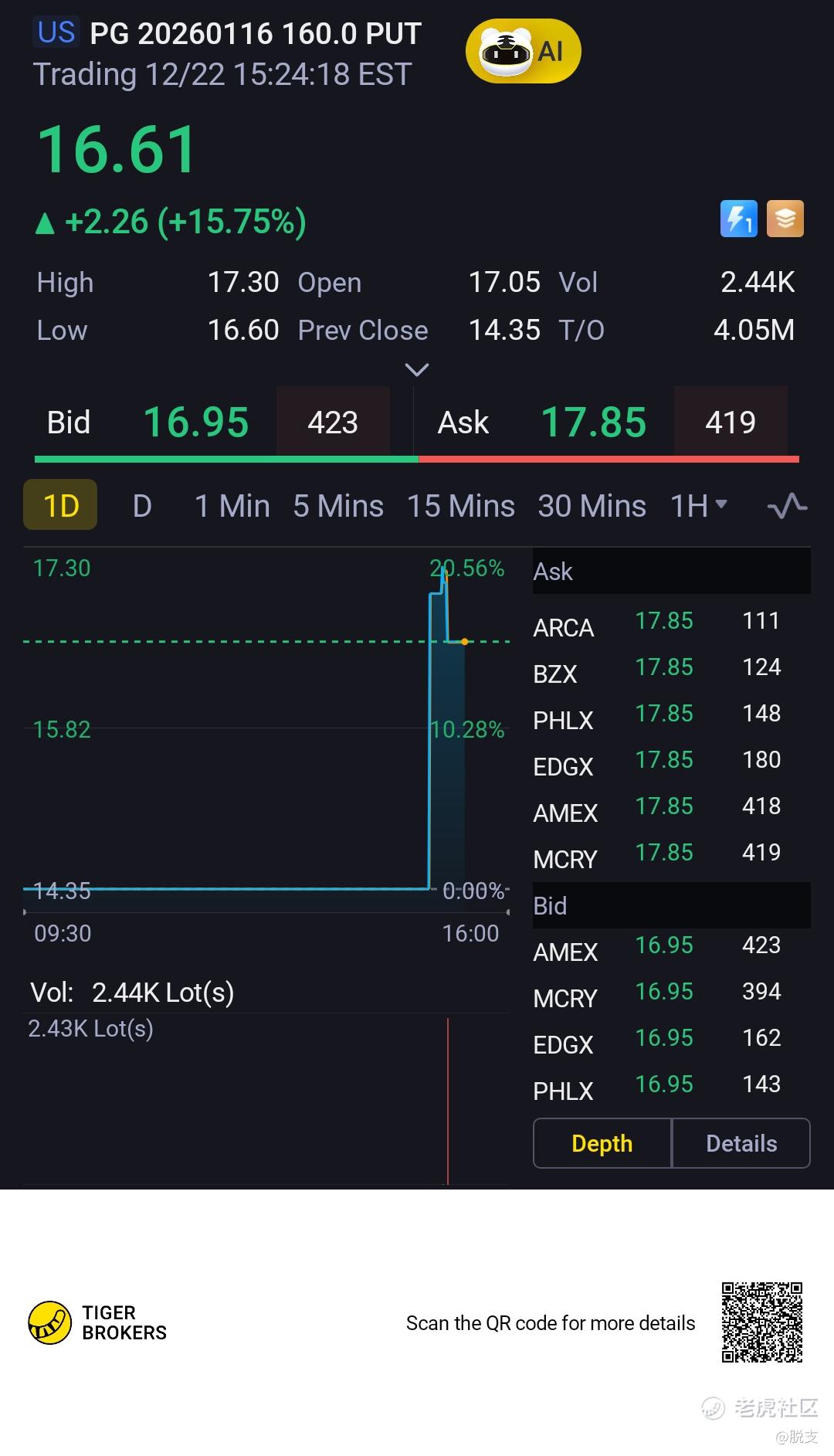Open the orange layers icon
Viewport: 834px width, 1456px height.
pyautogui.click(x=785, y=219)
